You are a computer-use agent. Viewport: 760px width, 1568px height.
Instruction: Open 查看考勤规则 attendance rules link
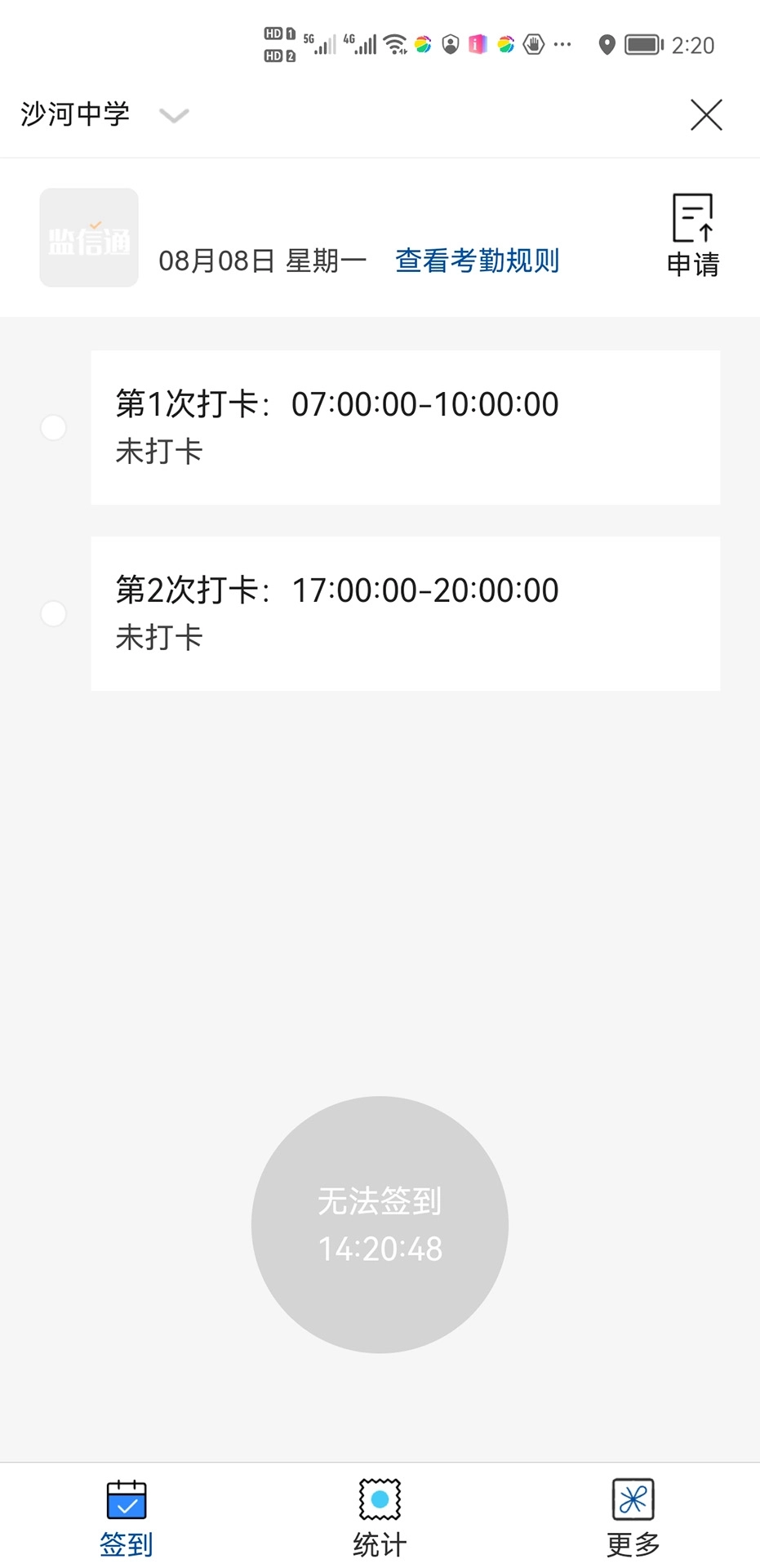[x=476, y=260]
